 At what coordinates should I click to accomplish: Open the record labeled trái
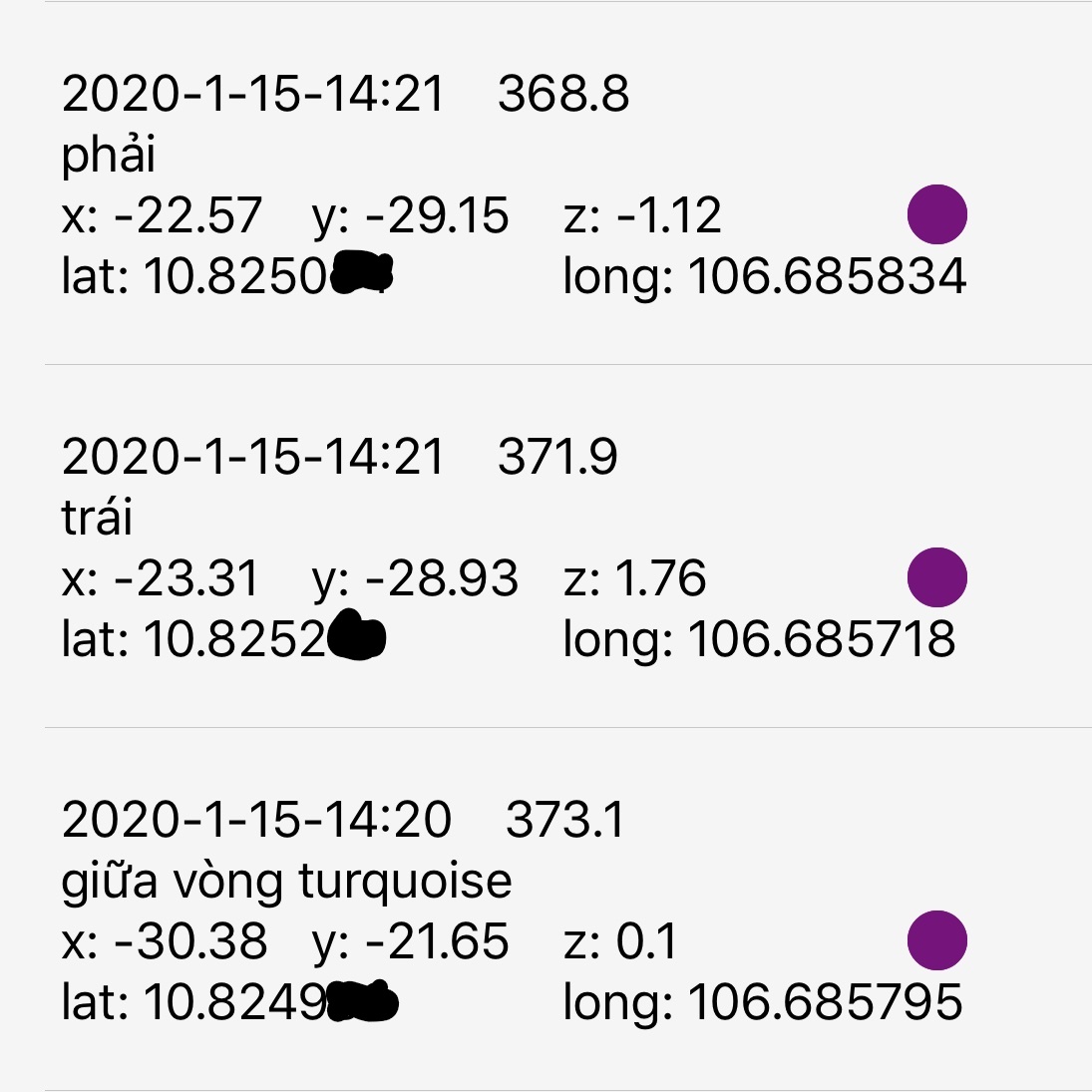pos(97,519)
